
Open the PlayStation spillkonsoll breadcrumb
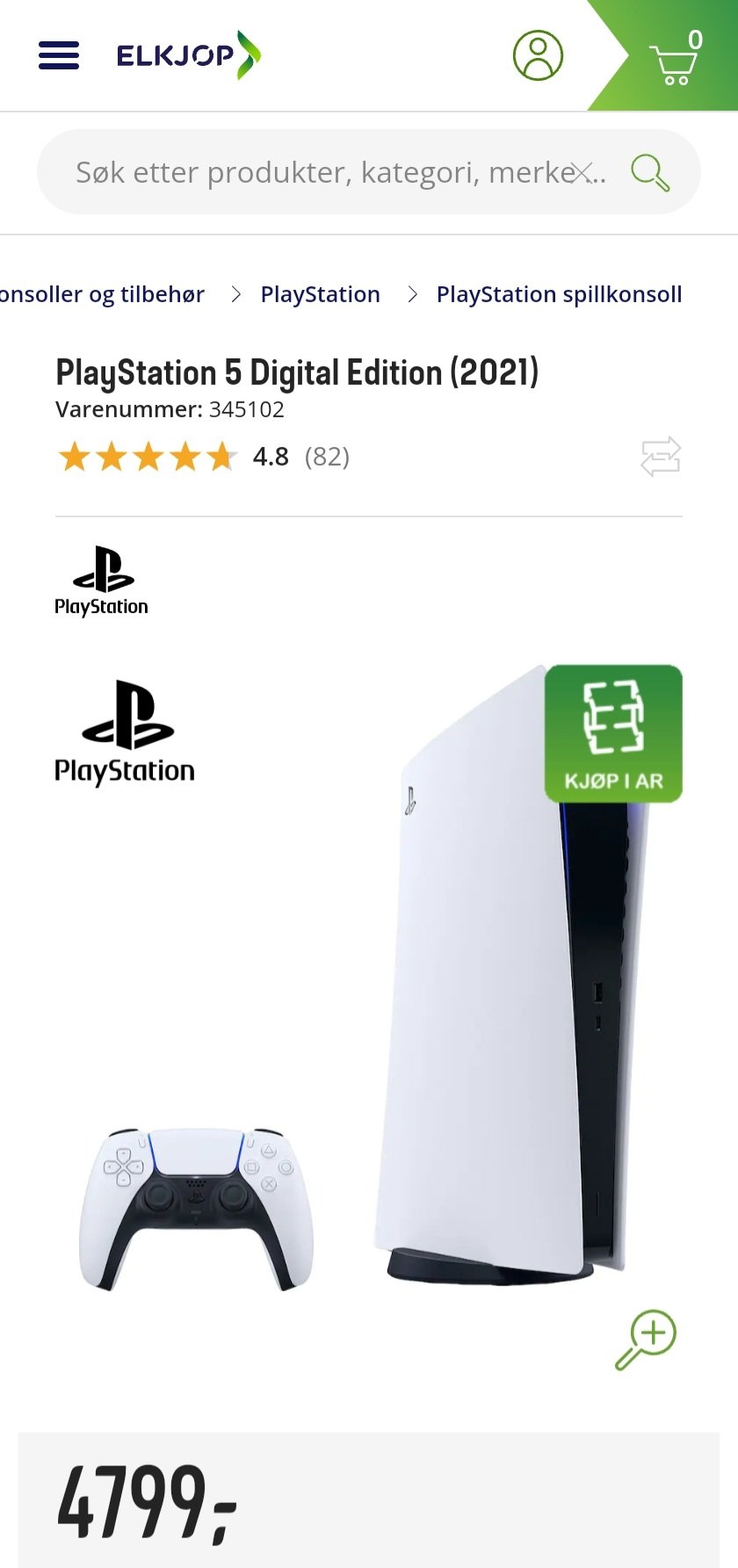point(560,294)
